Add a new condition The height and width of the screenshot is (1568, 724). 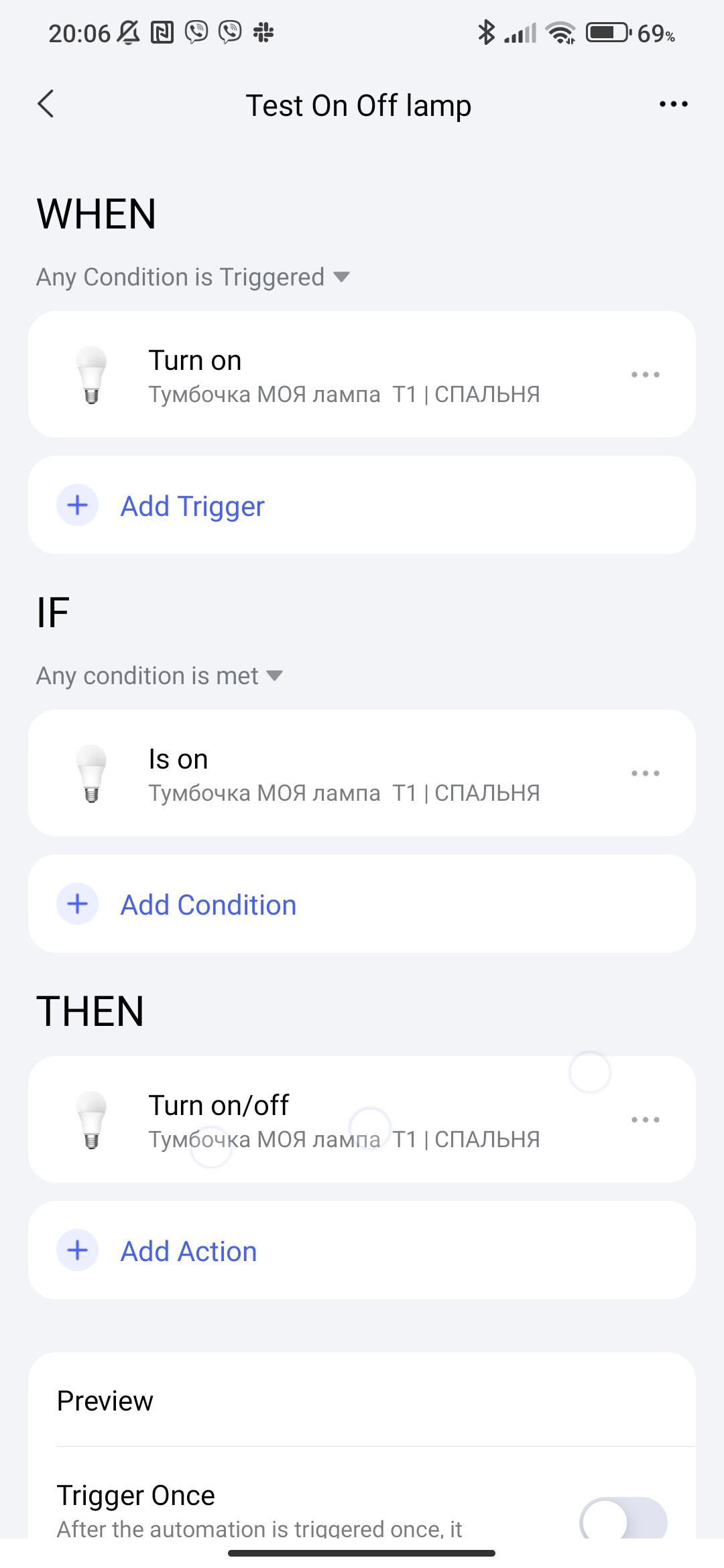208,905
